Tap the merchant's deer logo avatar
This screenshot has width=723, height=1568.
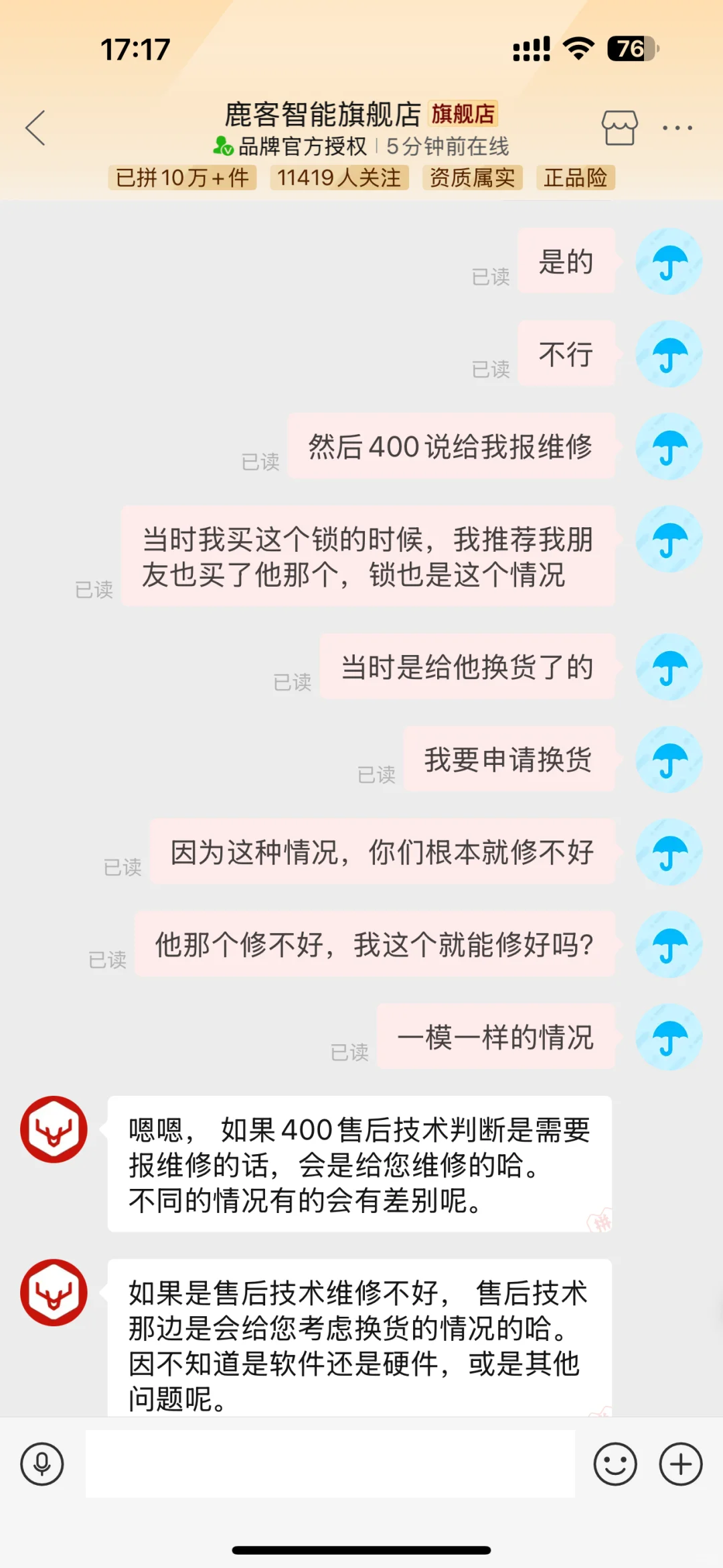[54, 1129]
